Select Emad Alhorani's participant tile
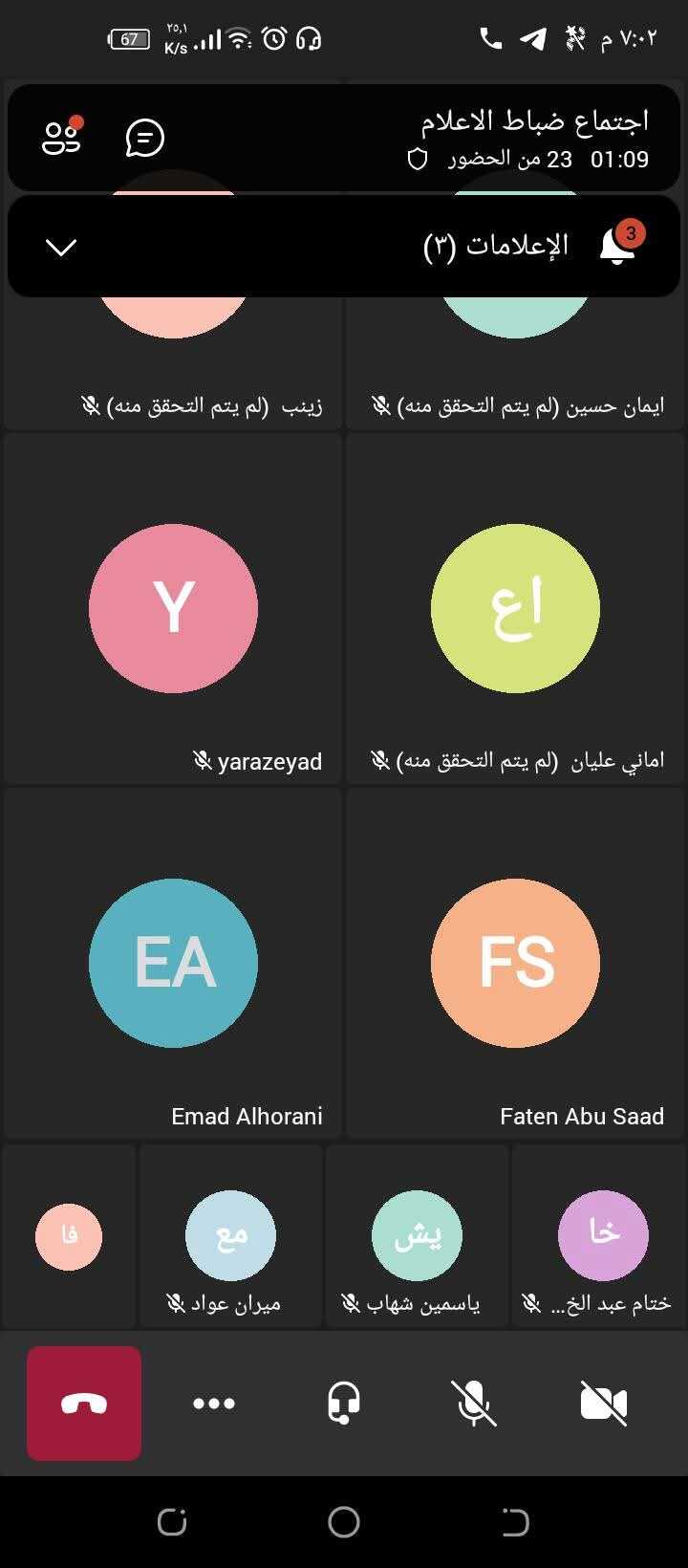This screenshot has height=1568, width=688. (173, 963)
